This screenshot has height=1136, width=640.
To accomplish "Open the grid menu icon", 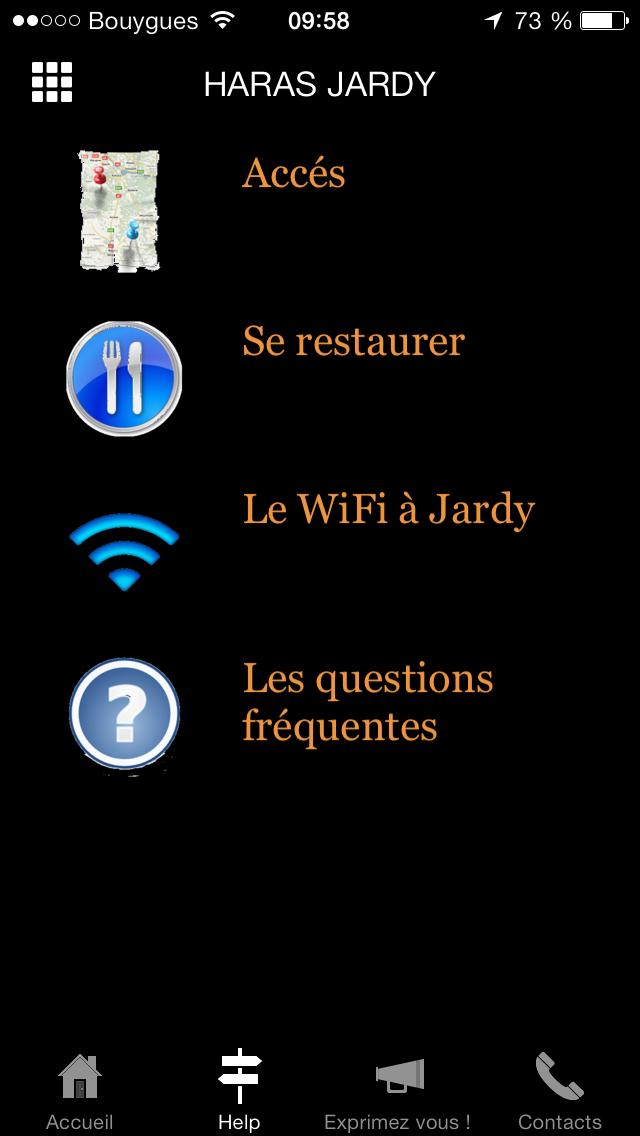I will pyautogui.click(x=52, y=82).
